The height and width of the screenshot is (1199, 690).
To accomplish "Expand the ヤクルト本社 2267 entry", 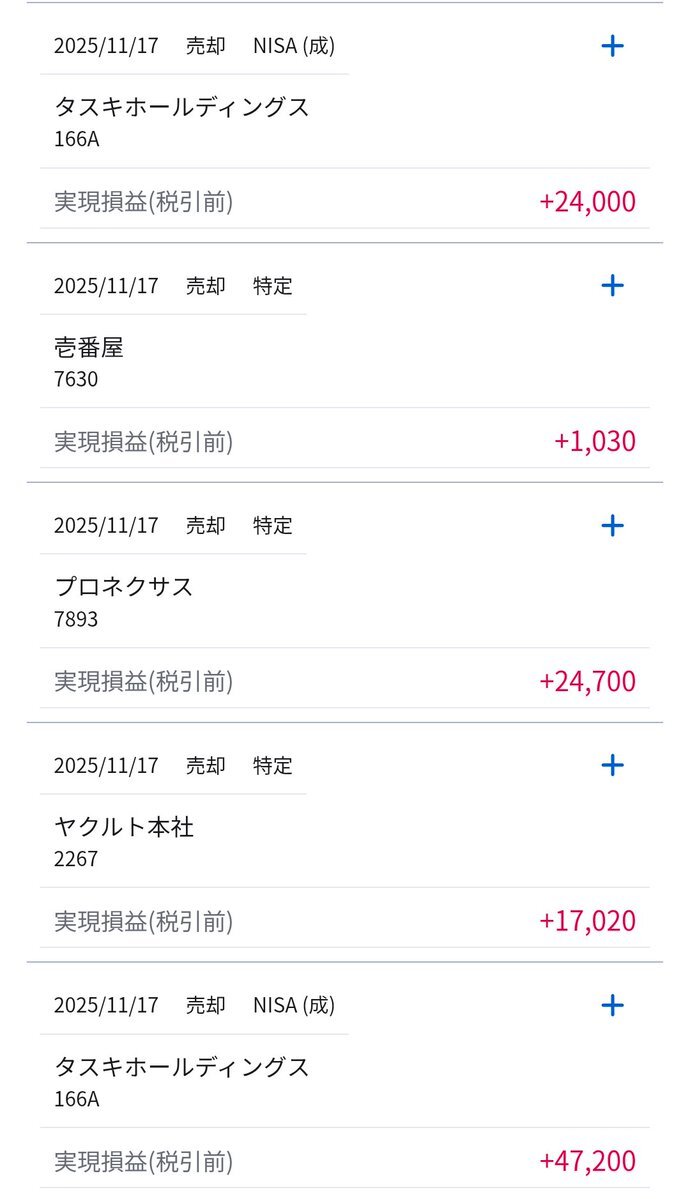I will pyautogui.click(x=612, y=766).
